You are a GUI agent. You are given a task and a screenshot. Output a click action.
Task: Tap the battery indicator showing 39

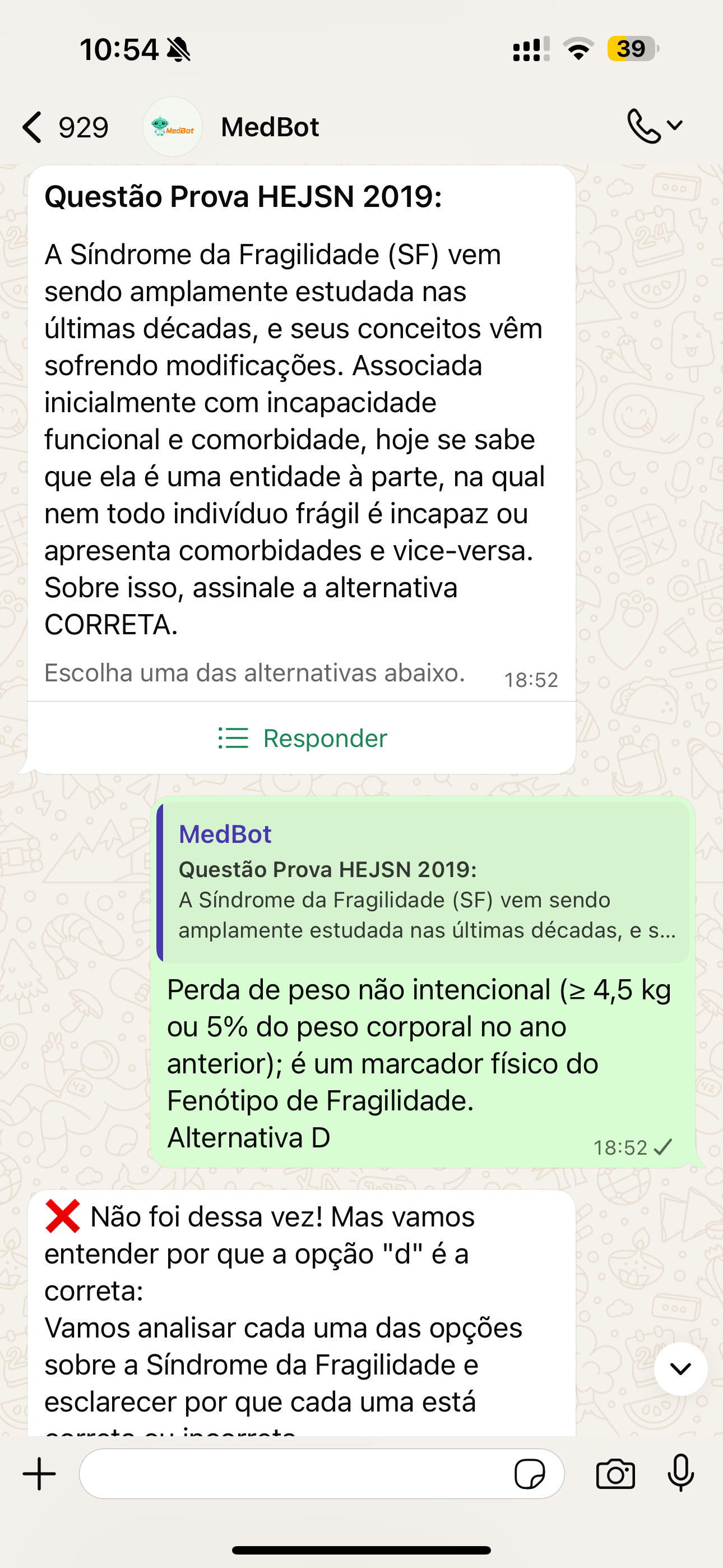pos(631,50)
